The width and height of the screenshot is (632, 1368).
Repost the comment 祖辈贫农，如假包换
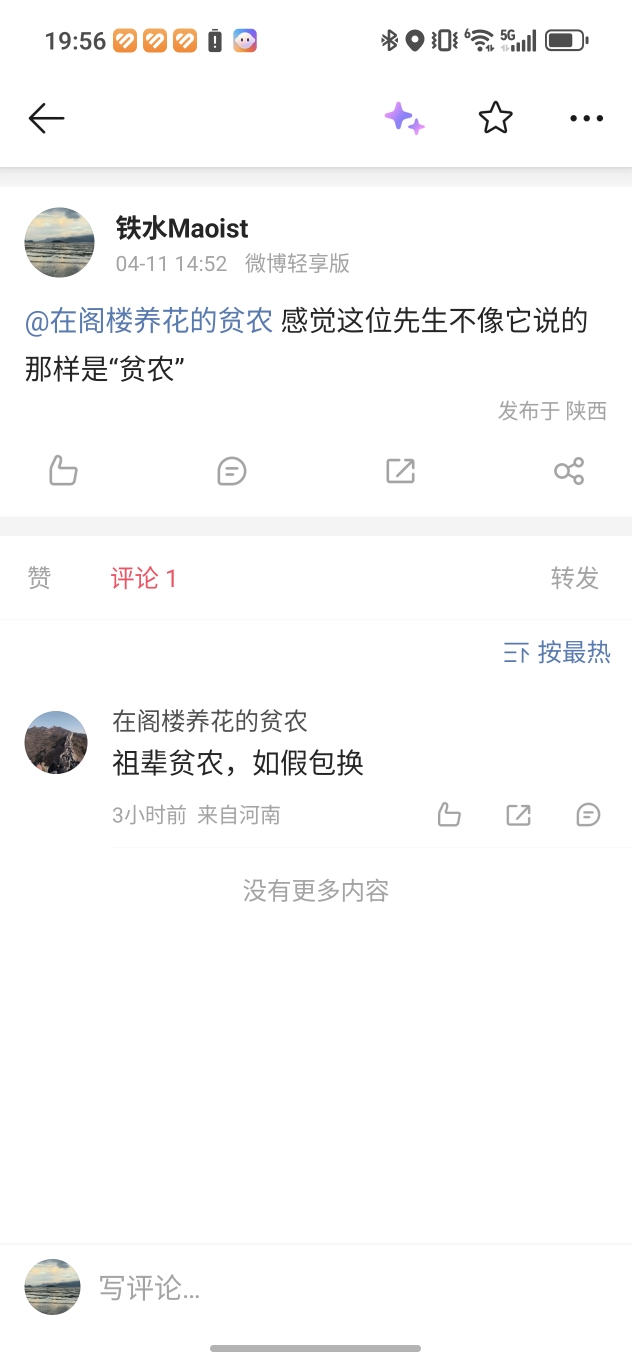[x=518, y=815]
